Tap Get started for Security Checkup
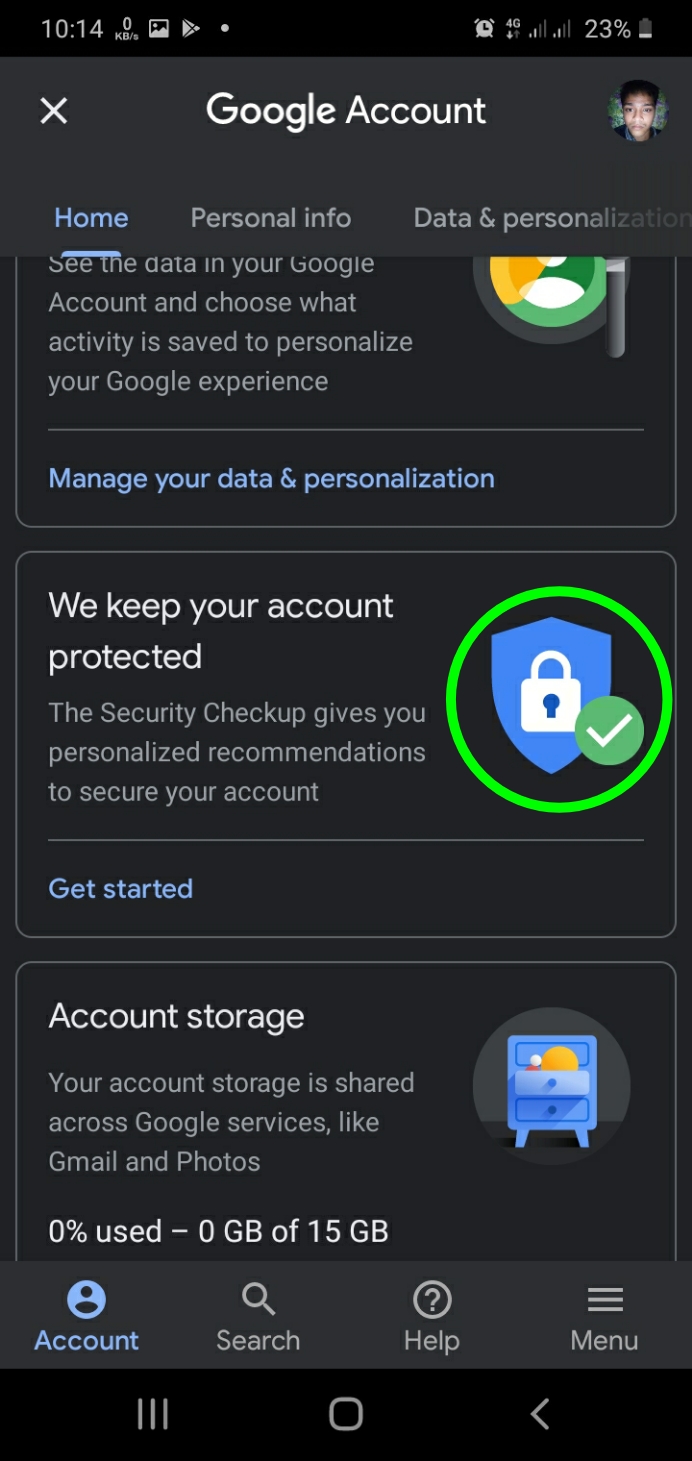The image size is (692, 1461). pos(121,888)
